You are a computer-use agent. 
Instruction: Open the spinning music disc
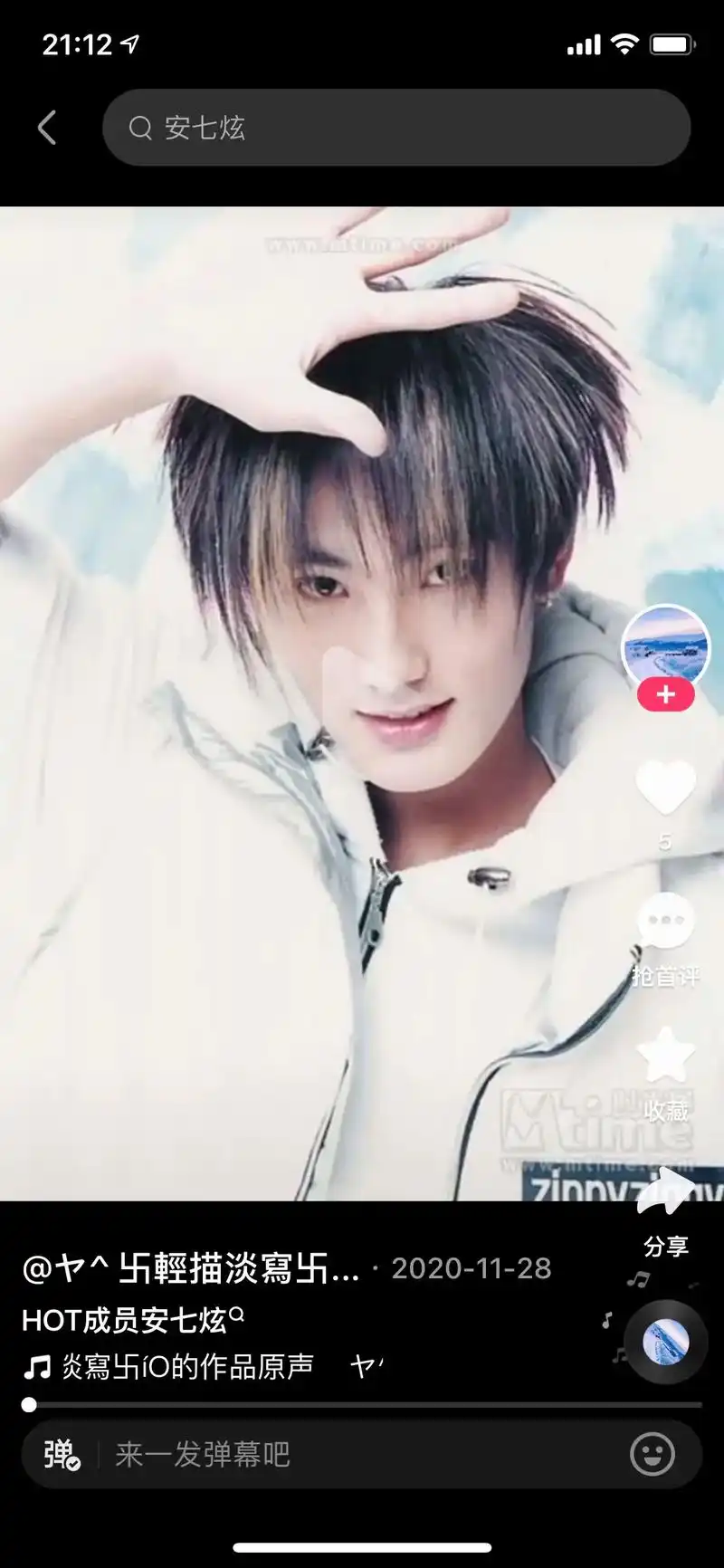[665, 1342]
